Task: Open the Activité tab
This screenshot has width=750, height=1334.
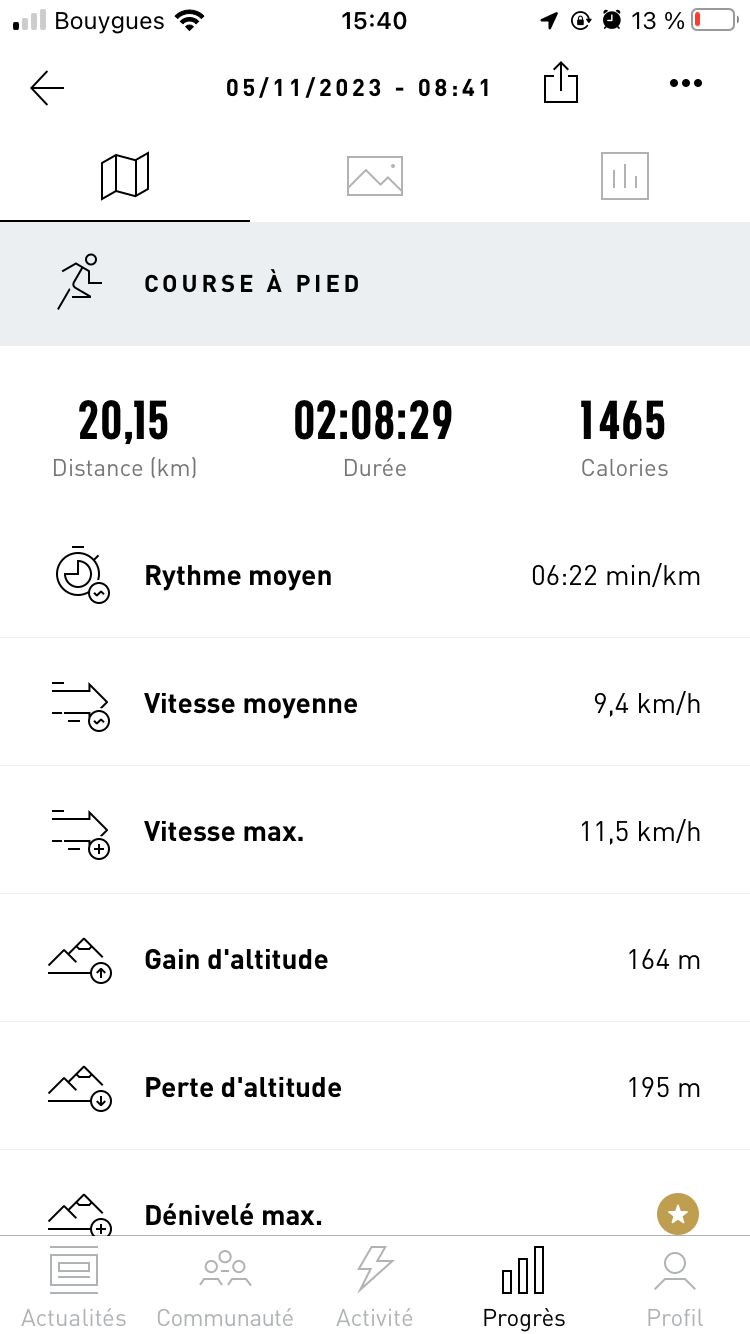Action: (375, 1287)
